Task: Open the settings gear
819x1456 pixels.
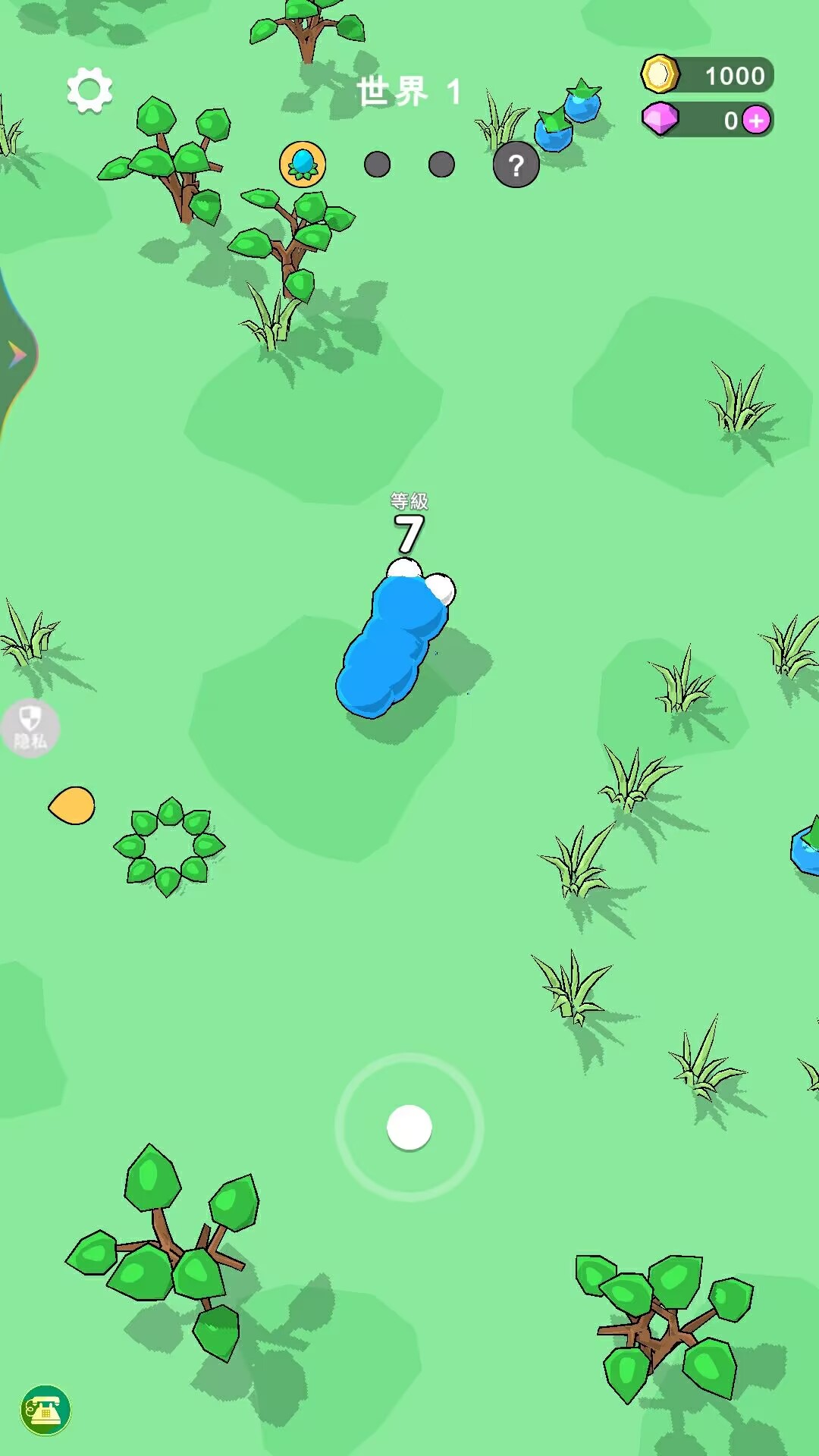Action: 89,90
